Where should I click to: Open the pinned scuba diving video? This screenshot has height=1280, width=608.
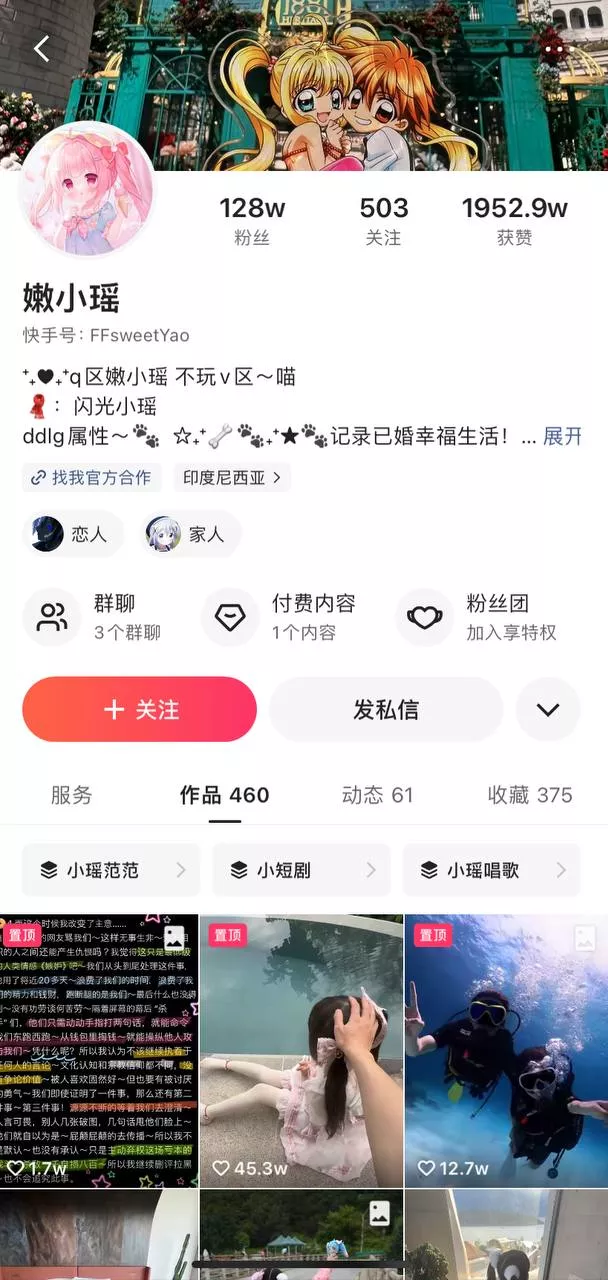pyautogui.click(x=506, y=1050)
